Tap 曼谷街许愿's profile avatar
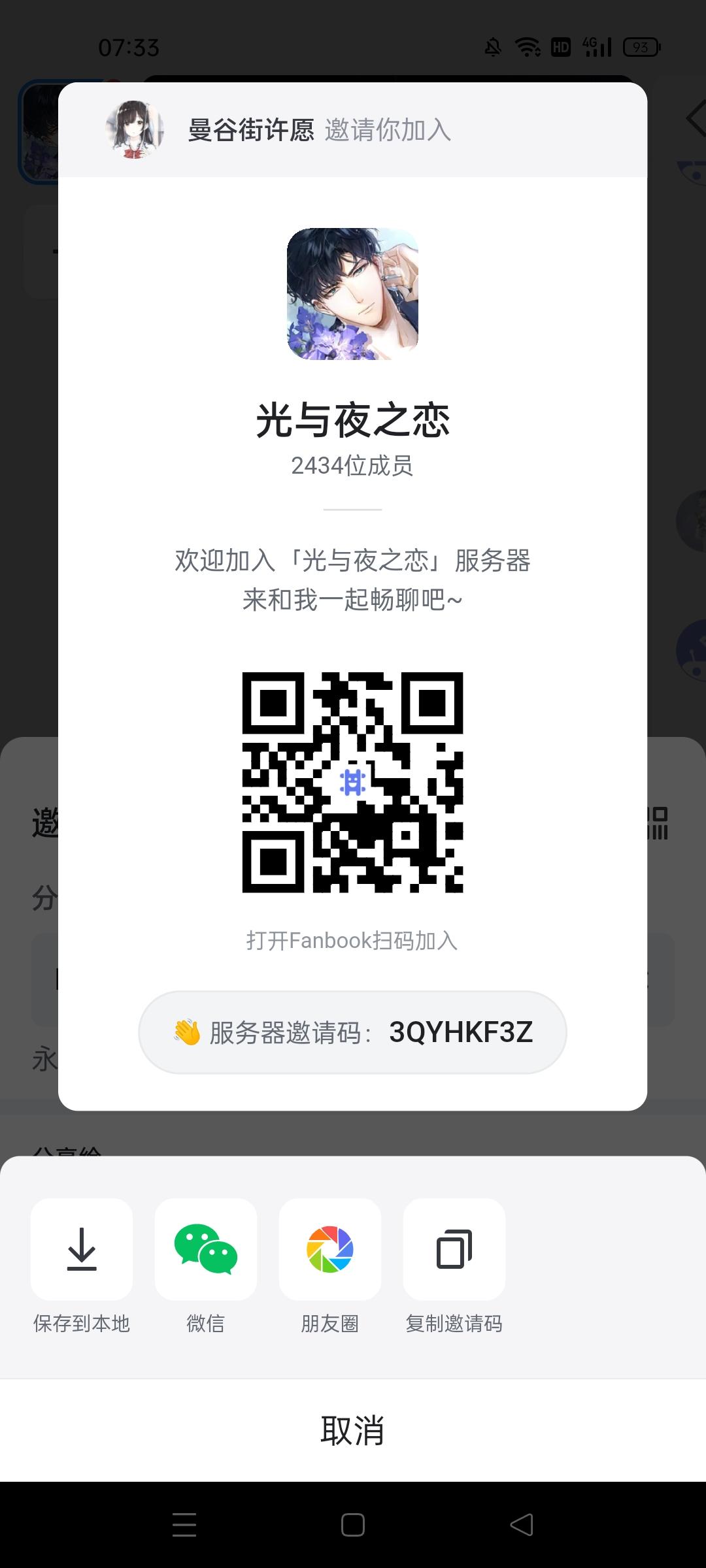 click(134, 131)
